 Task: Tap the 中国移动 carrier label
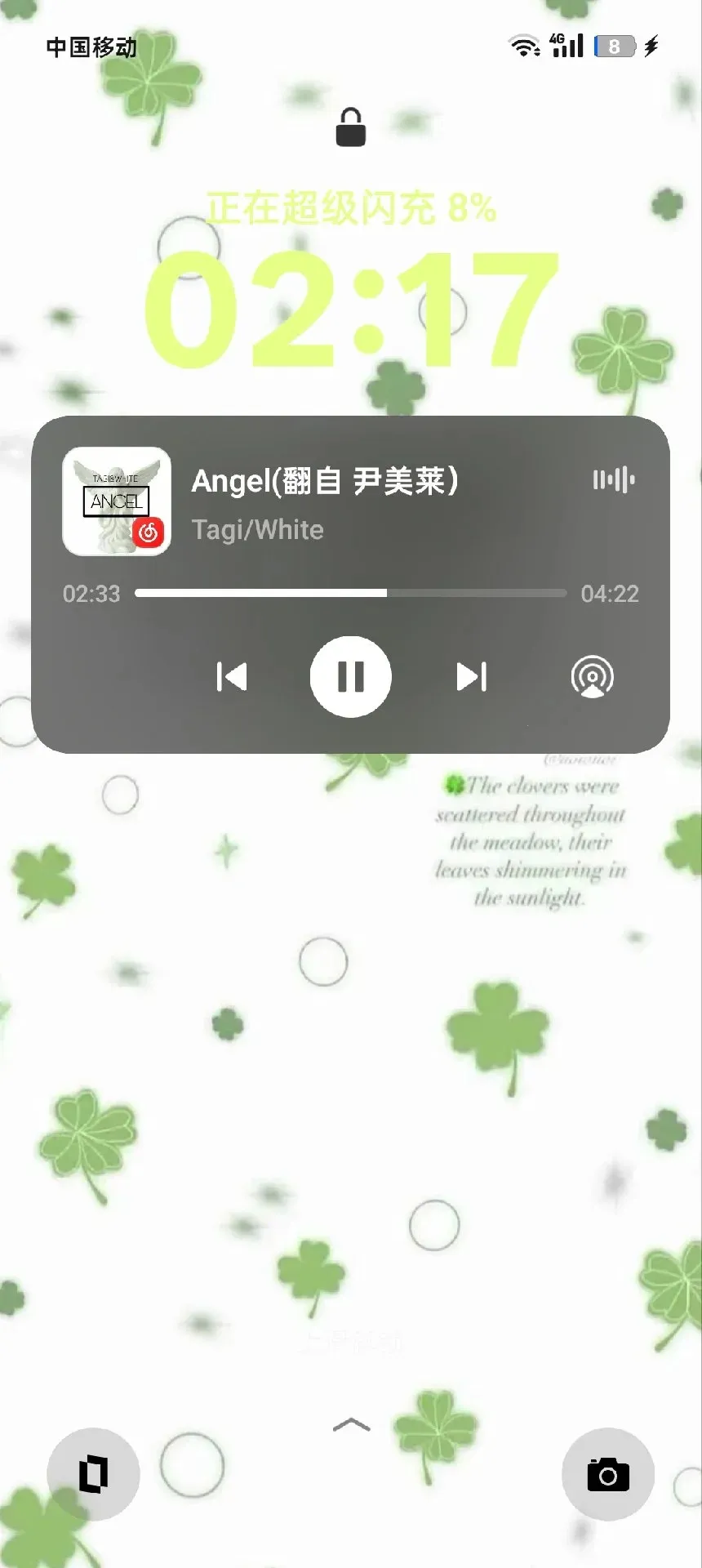coord(90,49)
